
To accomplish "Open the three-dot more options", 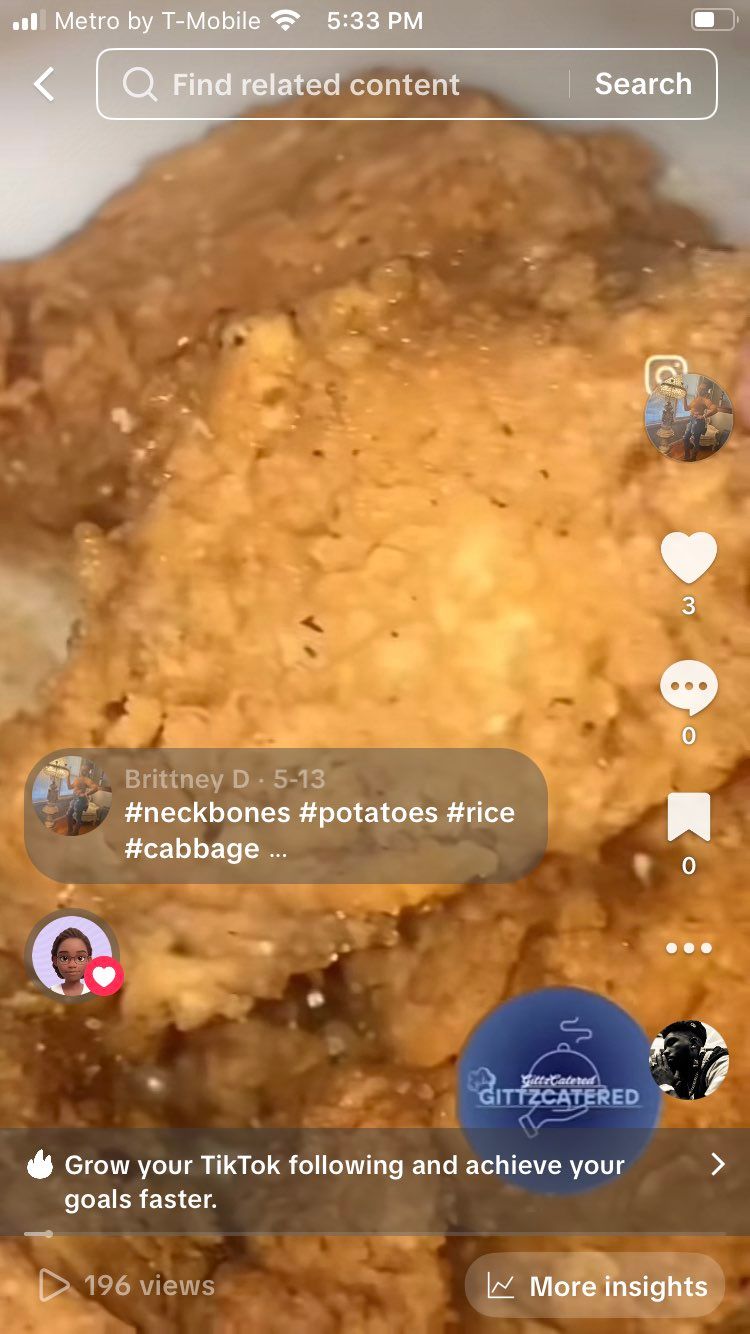I will (x=688, y=948).
